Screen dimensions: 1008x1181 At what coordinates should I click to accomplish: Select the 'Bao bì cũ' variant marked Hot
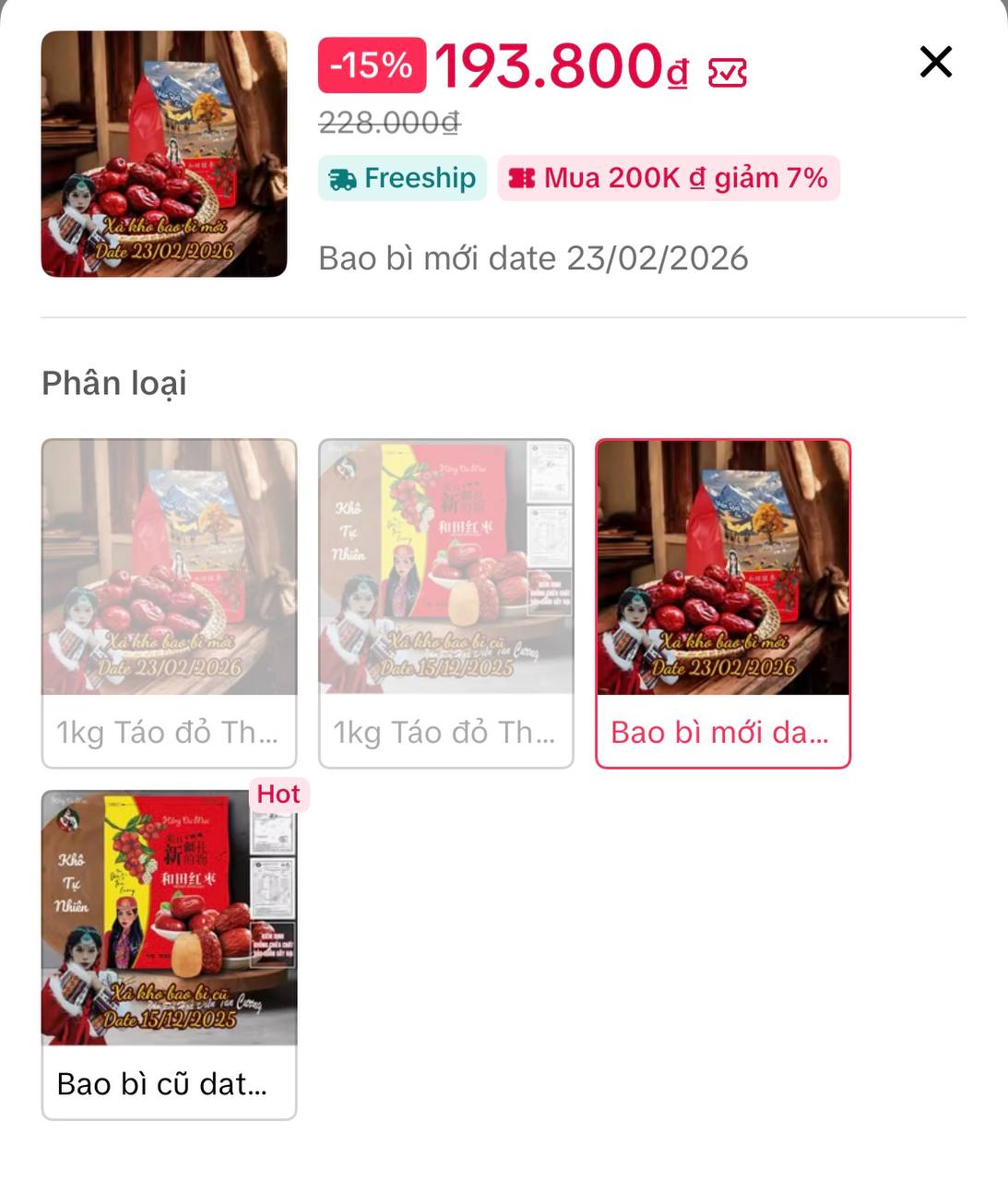pyautogui.click(x=169, y=954)
